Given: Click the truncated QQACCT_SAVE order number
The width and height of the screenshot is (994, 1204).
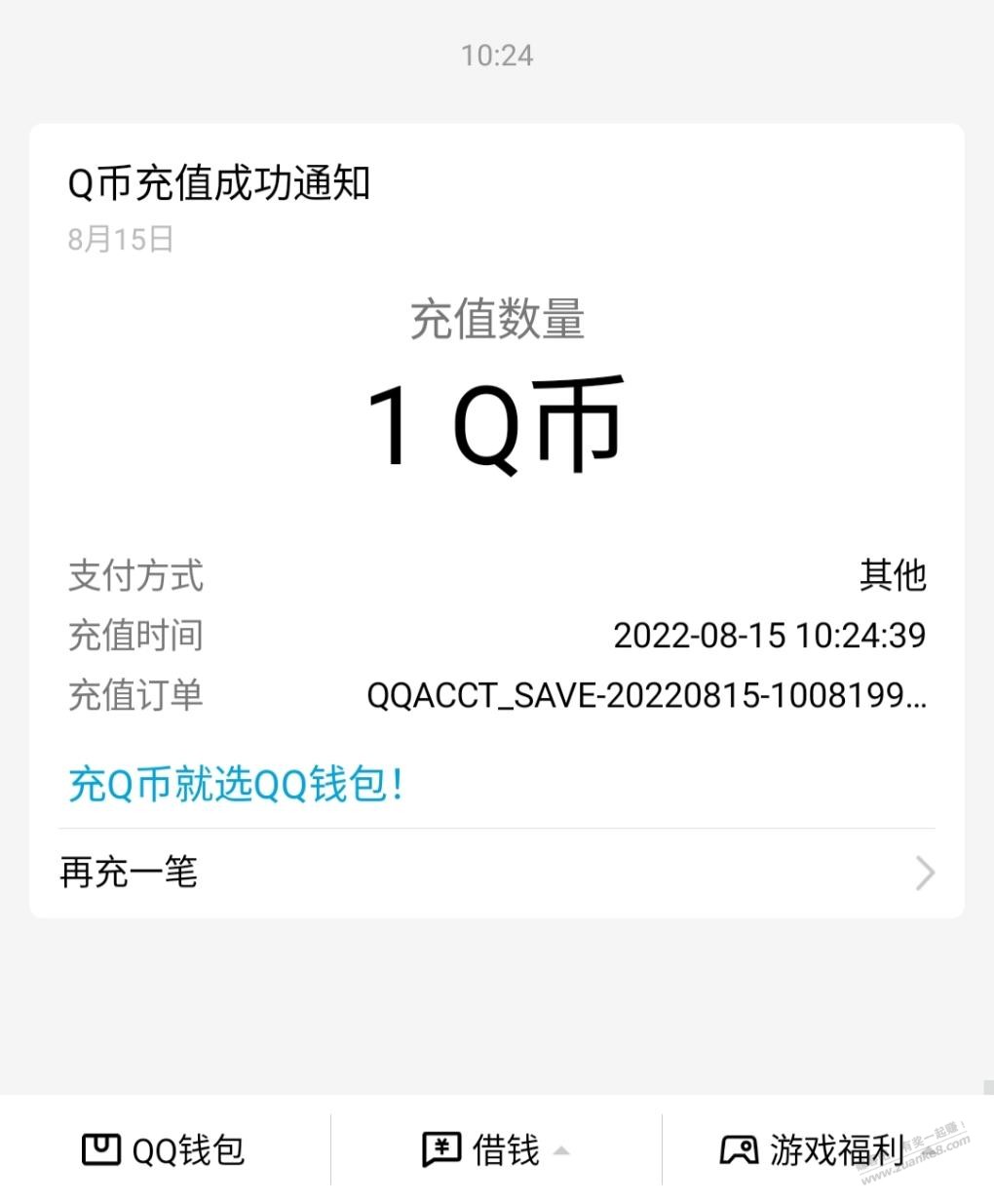Looking at the screenshot, I should click(x=645, y=696).
